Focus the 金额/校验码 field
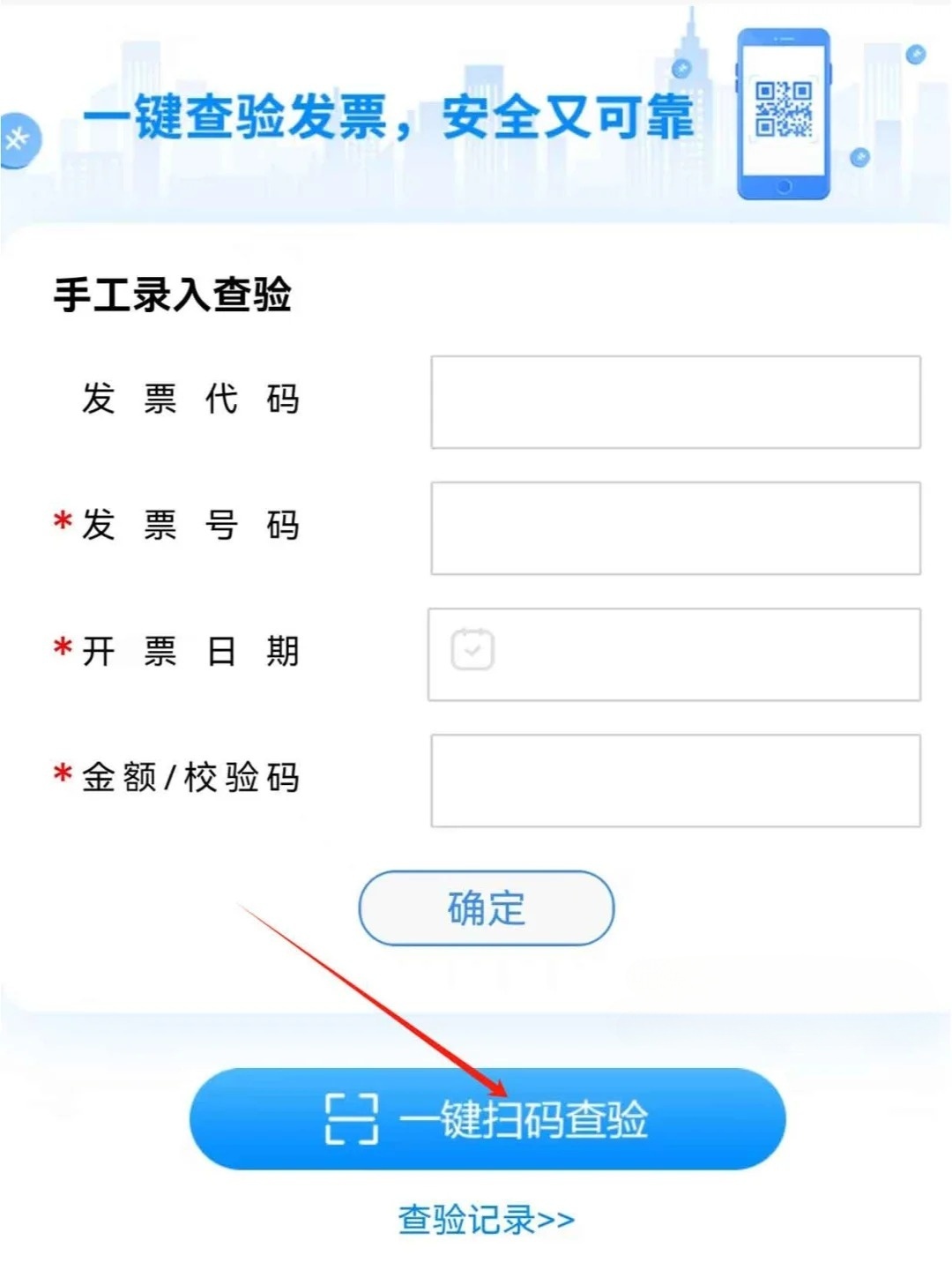952x1270 pixels. pyautogui.click(x=675, y=781)
